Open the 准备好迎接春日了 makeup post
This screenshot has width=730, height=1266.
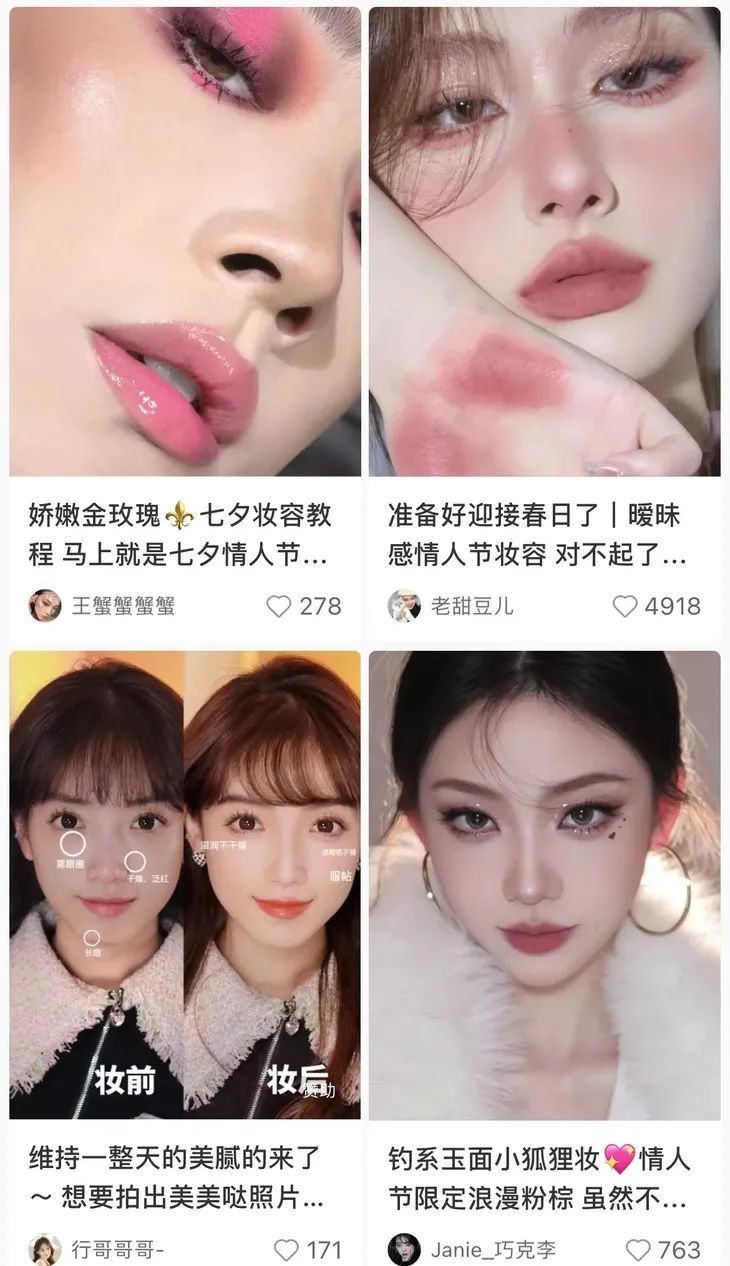(544, 240)
